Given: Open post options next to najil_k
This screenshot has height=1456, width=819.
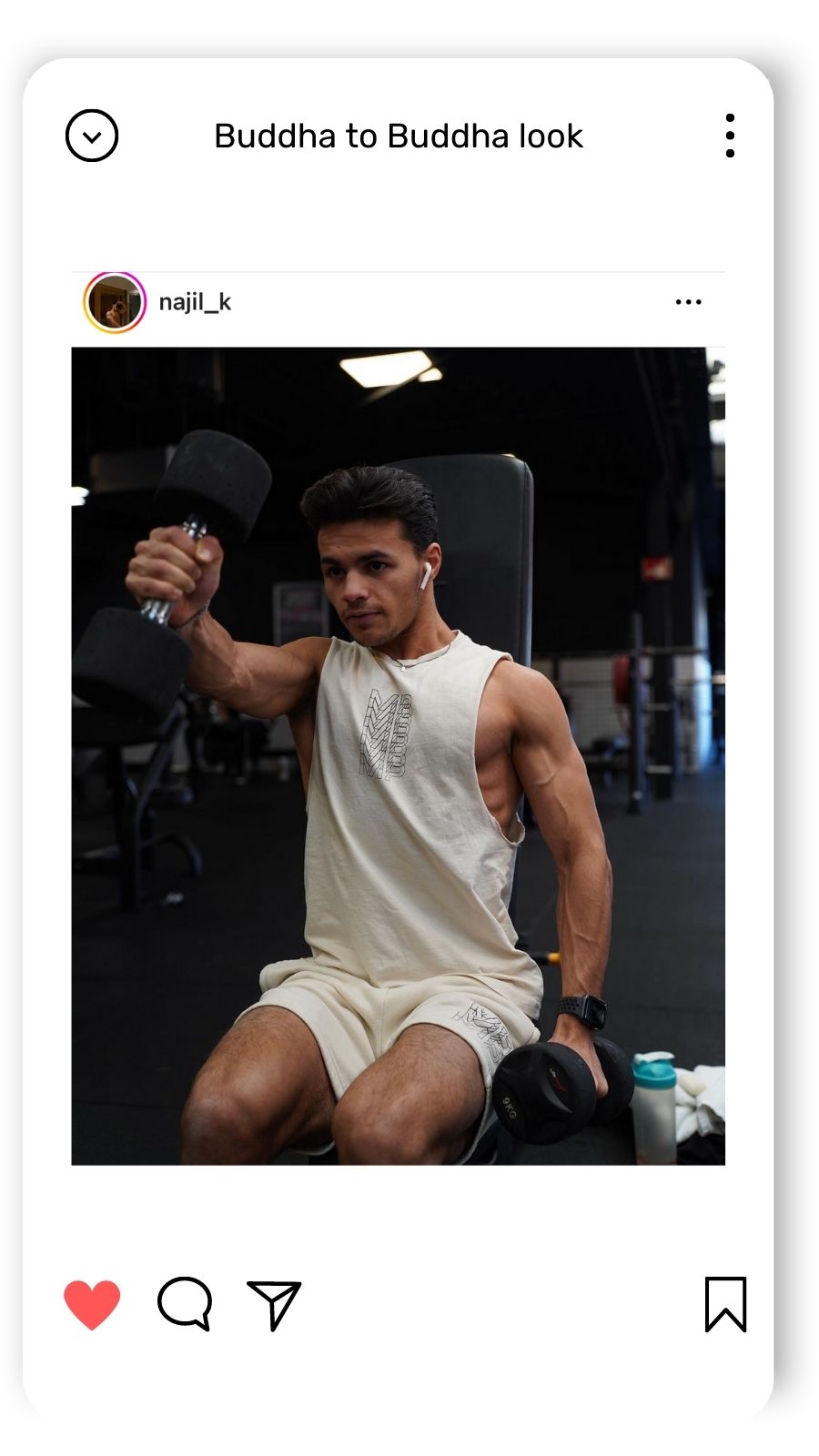Looking at the screenshot, I should [x=688, y=302].
